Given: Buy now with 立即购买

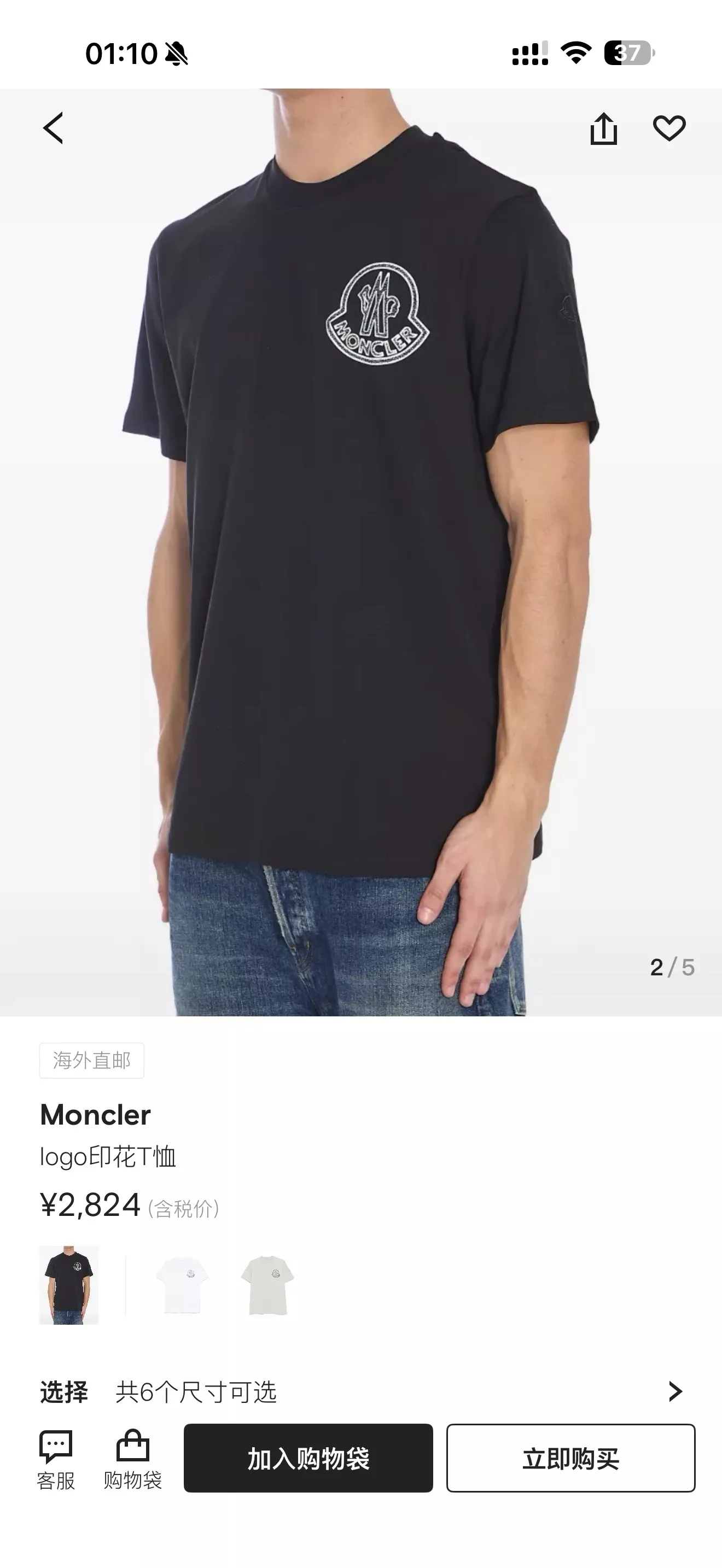Looking at the screenshot, I should [571, 1459].
